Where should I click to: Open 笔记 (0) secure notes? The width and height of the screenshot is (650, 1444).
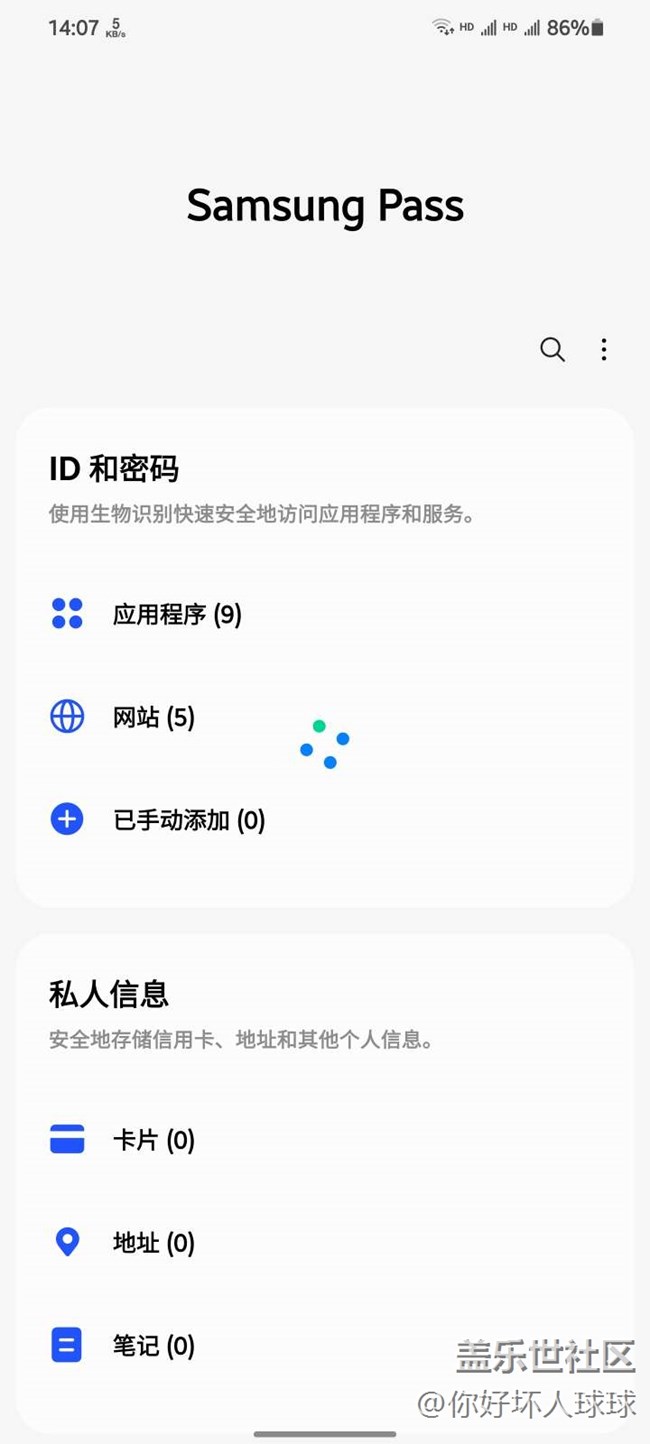coord(153,1346)
